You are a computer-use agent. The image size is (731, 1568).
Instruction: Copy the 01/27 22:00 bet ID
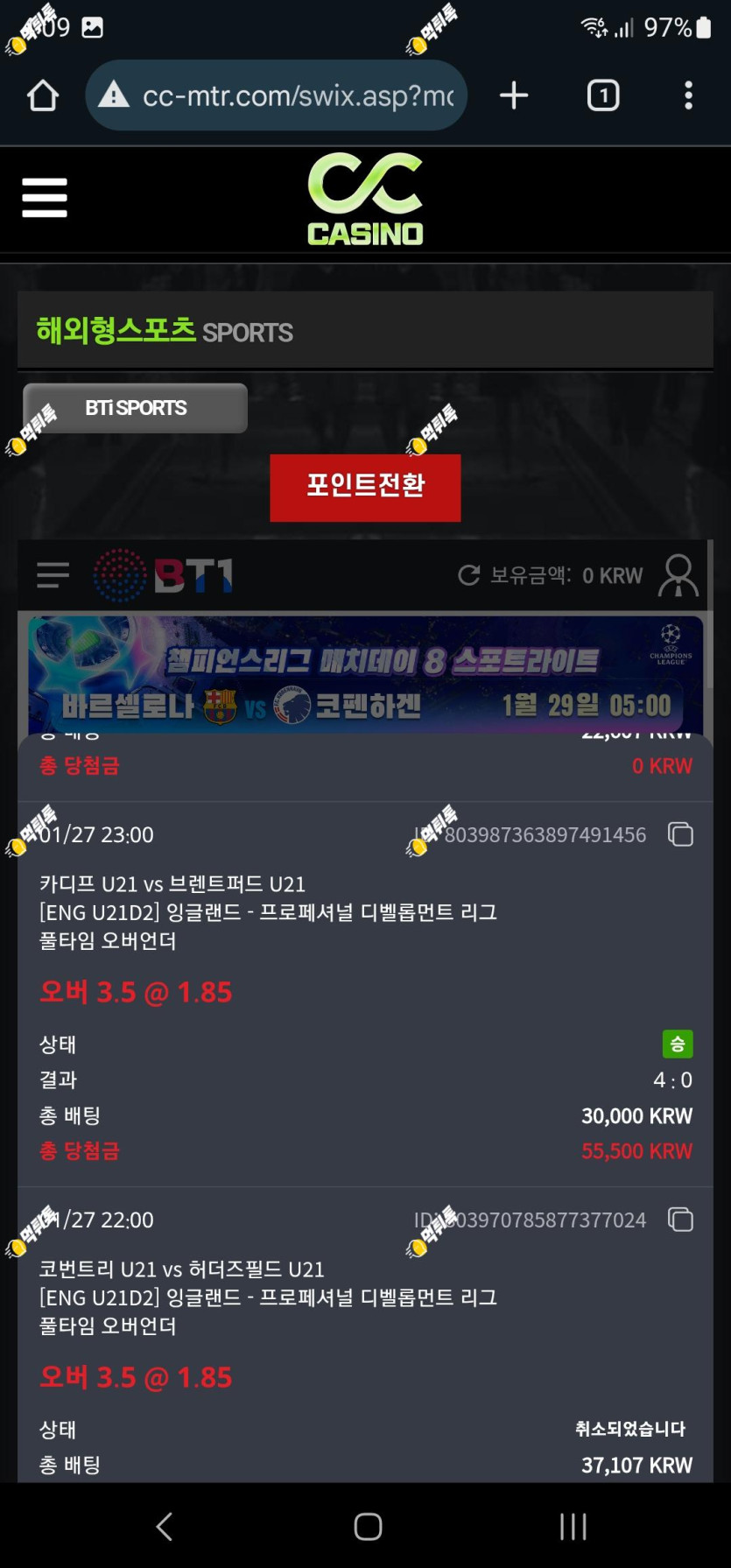[x=680, y=1220]
